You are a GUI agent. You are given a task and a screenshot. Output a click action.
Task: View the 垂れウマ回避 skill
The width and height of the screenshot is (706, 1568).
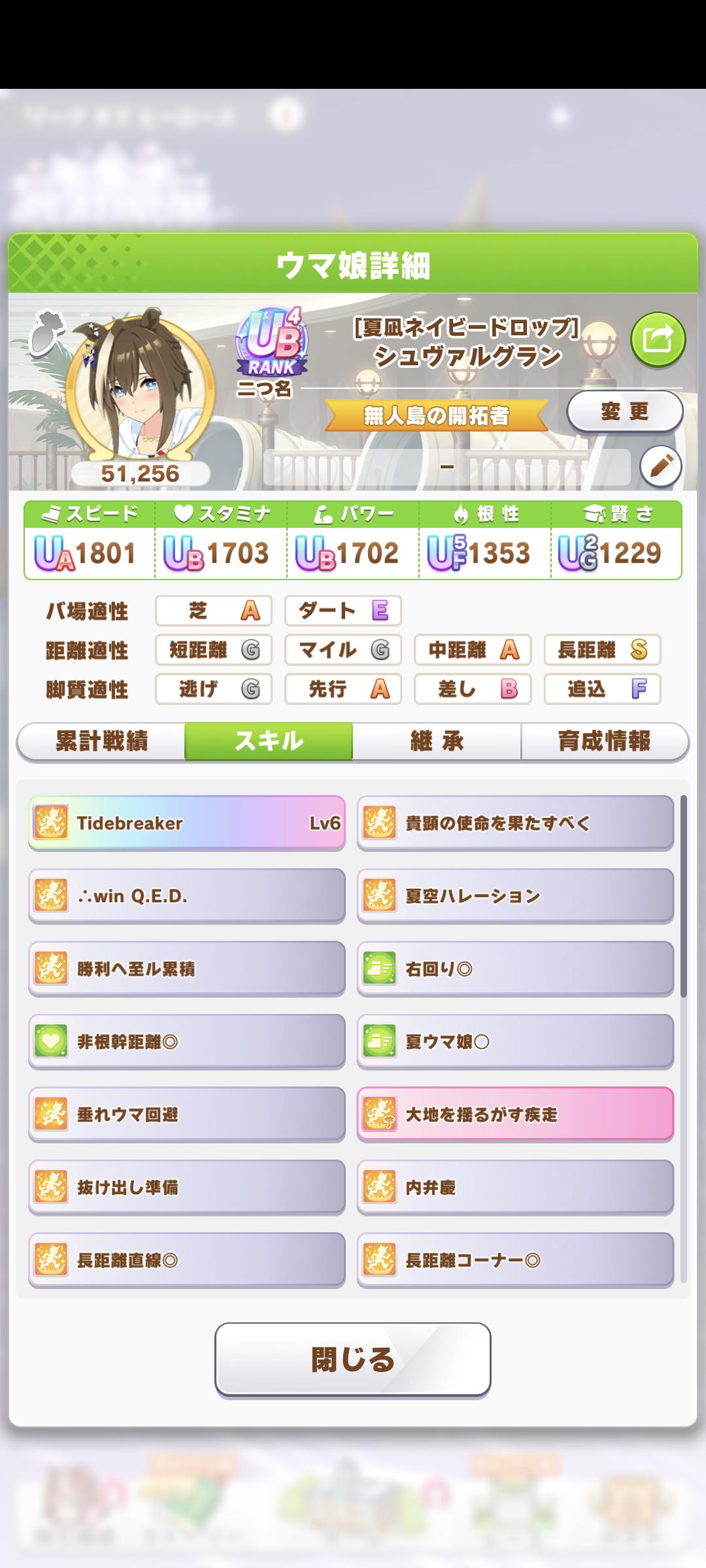(x=187, y=1115)
